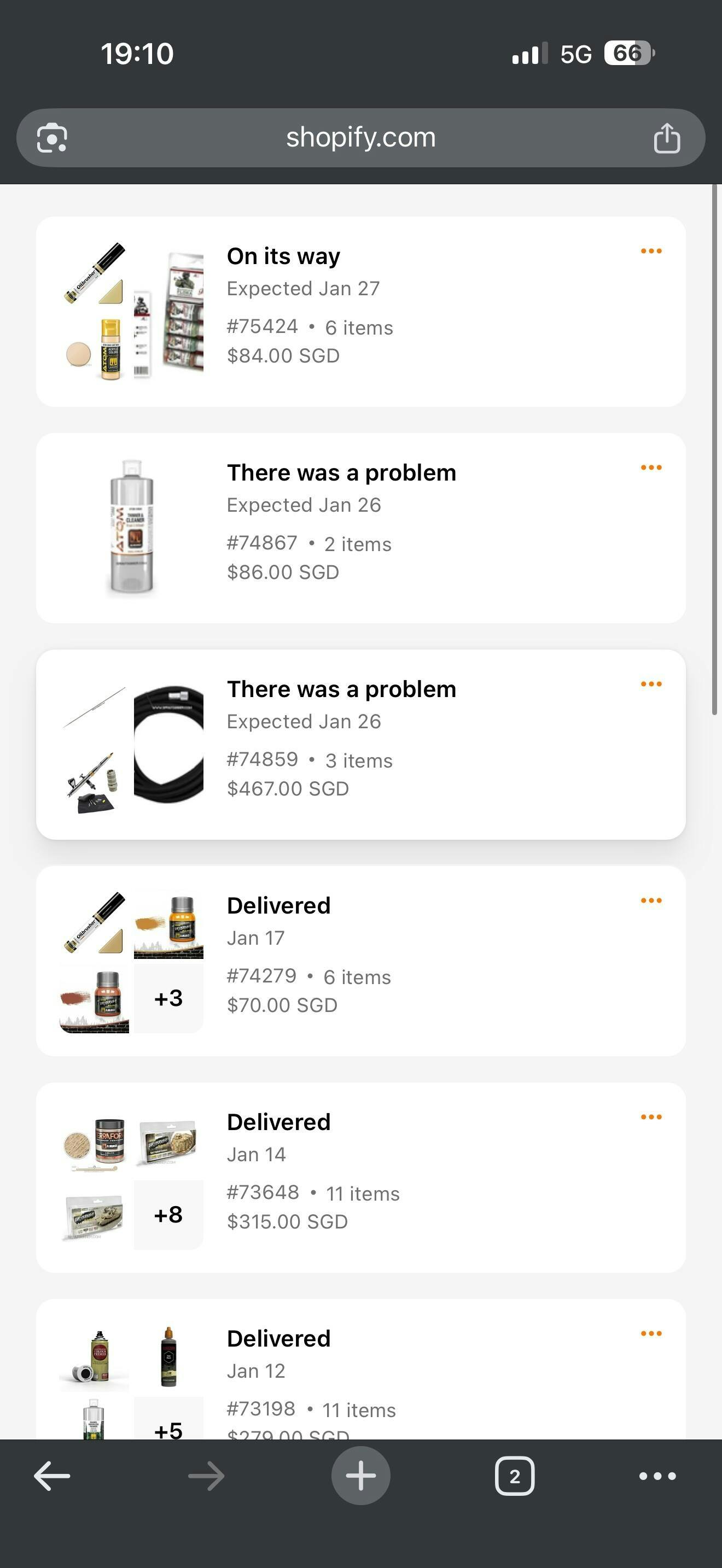The height and width of the screenshot is (1568, 722).
Task: Show more options for order #74859
Action: [651, 684]
